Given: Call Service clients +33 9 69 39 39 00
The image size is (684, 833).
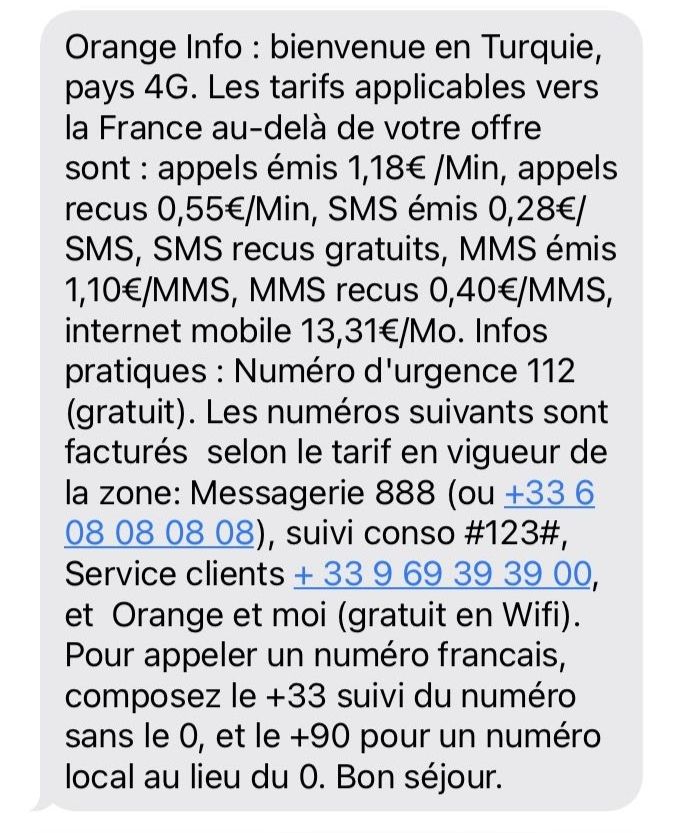Looking at the screenshot, I should coord(441,575).
